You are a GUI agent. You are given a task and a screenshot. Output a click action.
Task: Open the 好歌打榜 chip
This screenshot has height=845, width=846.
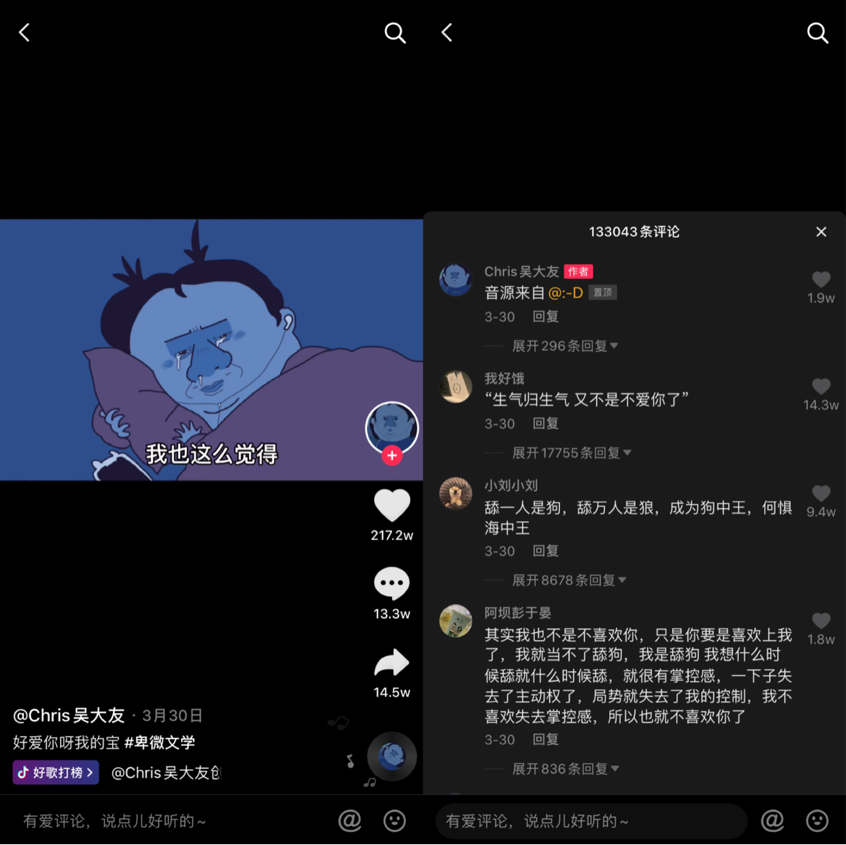[56, 772]
